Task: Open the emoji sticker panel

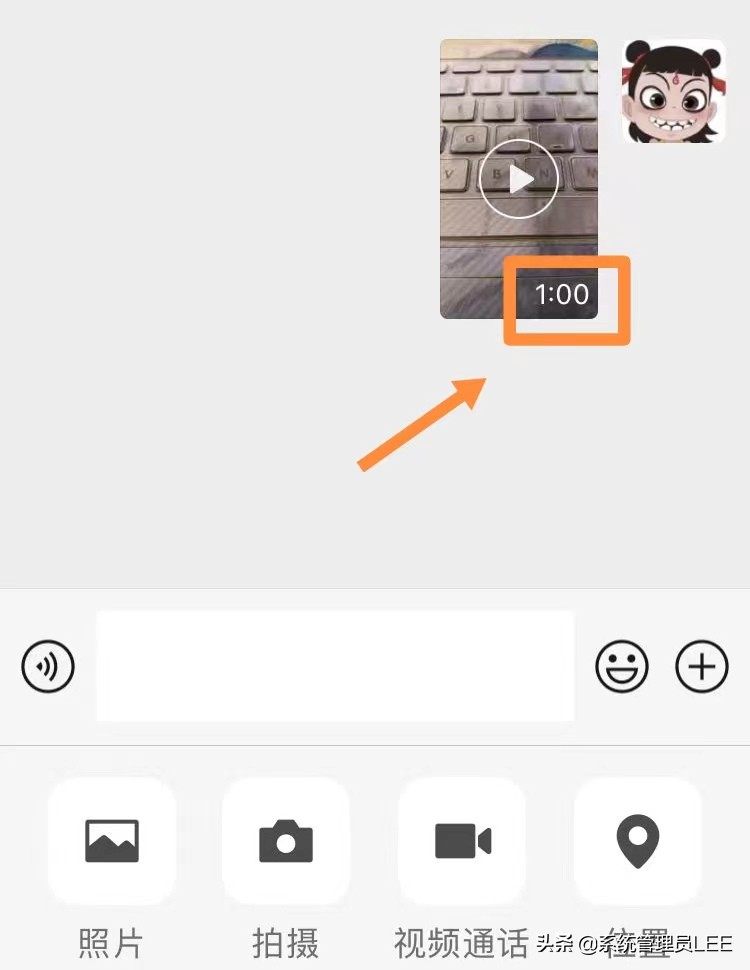Action: 622,666
